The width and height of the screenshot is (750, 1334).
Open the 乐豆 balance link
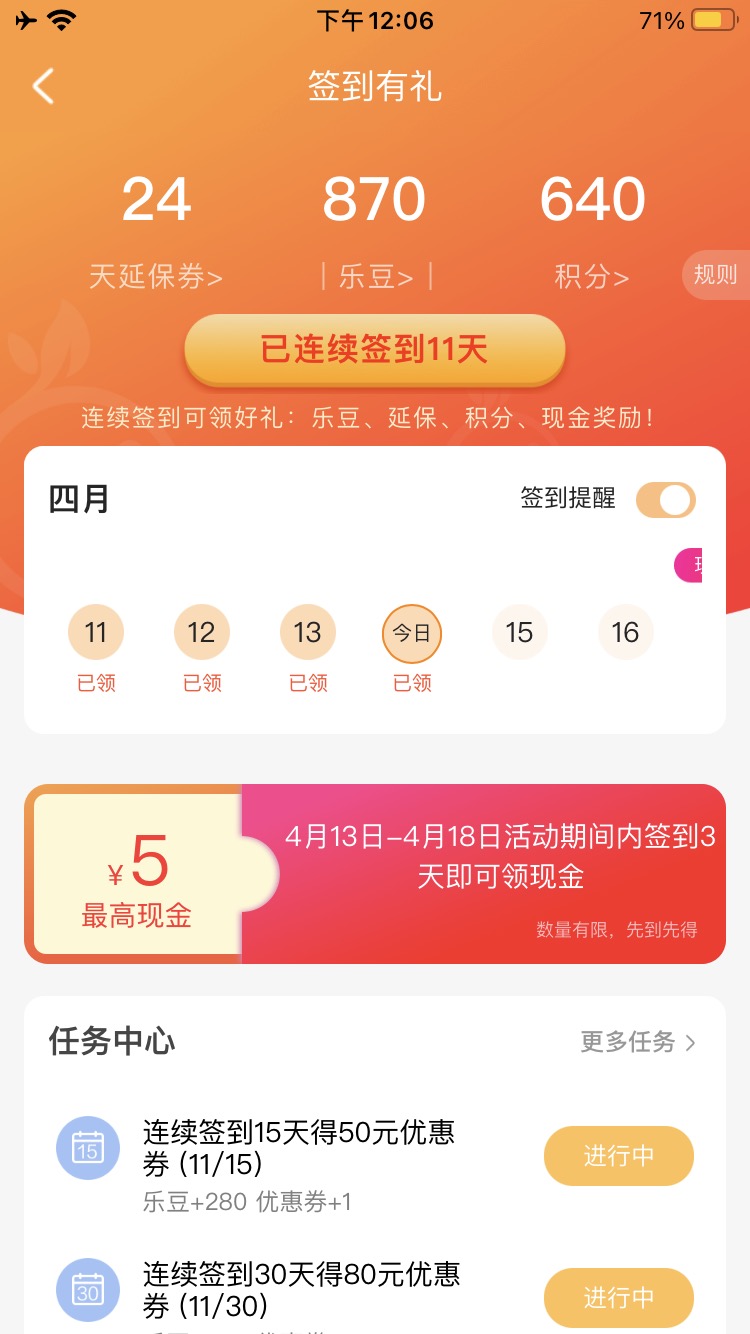point(376,276)
